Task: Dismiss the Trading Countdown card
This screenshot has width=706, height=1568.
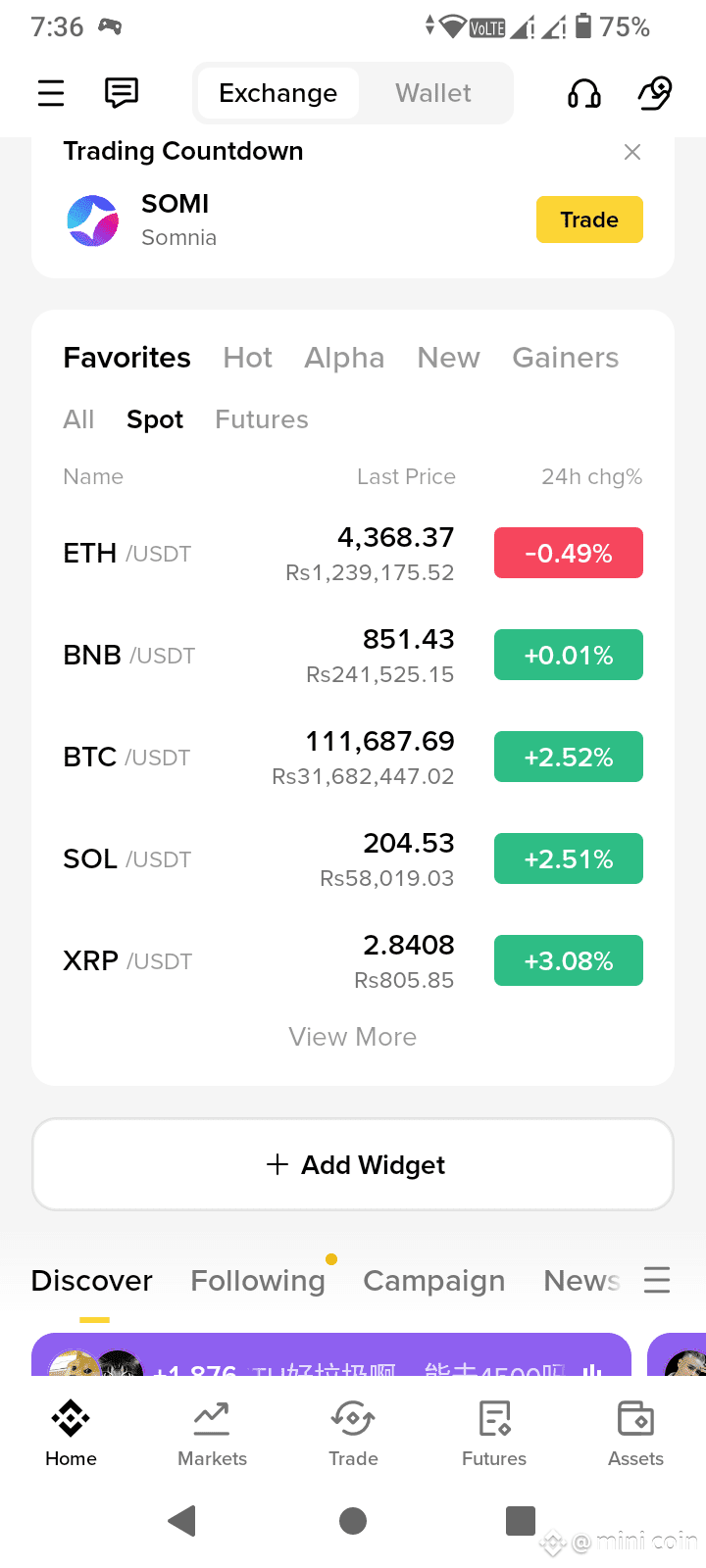Action: click(x=632, y=152)
